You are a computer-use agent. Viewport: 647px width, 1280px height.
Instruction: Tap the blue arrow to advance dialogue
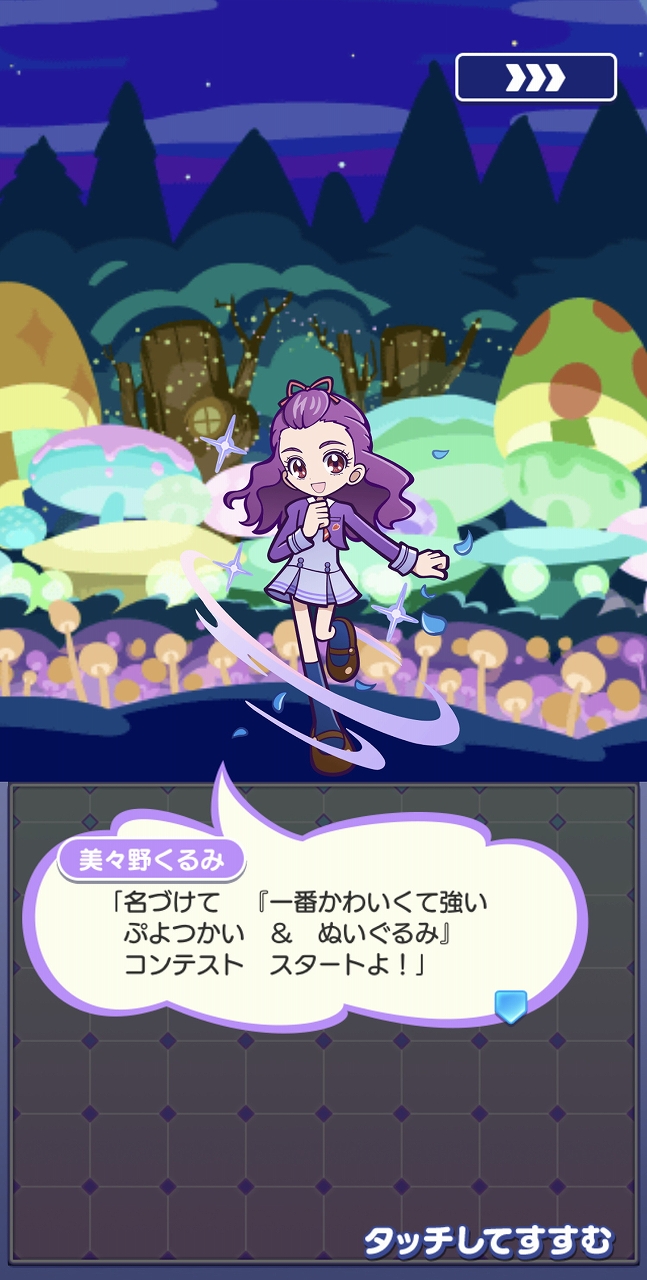(x=511, y=1007)
